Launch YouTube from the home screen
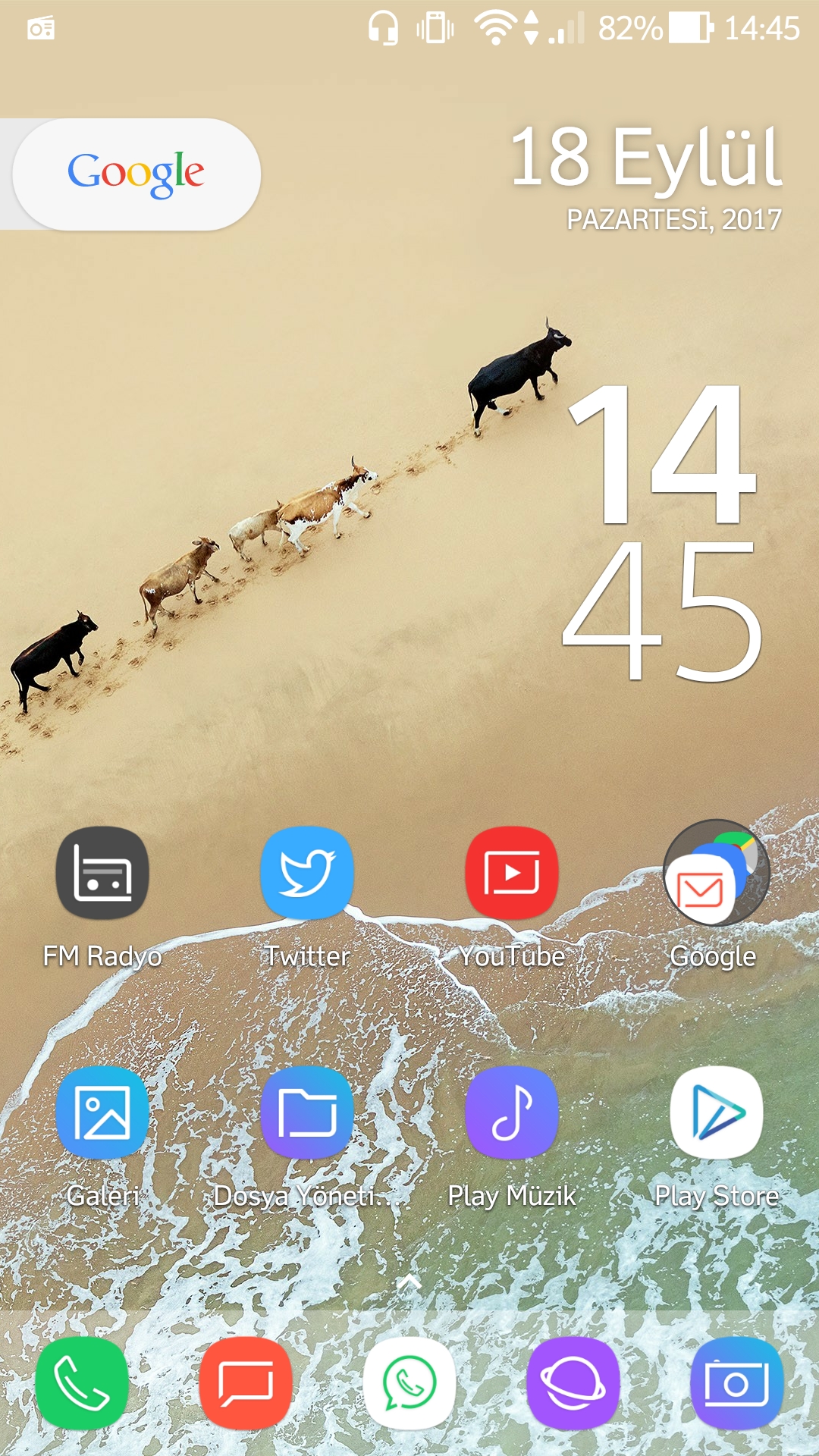Viewport: 819px width, 1456px height. coord(512,873)
